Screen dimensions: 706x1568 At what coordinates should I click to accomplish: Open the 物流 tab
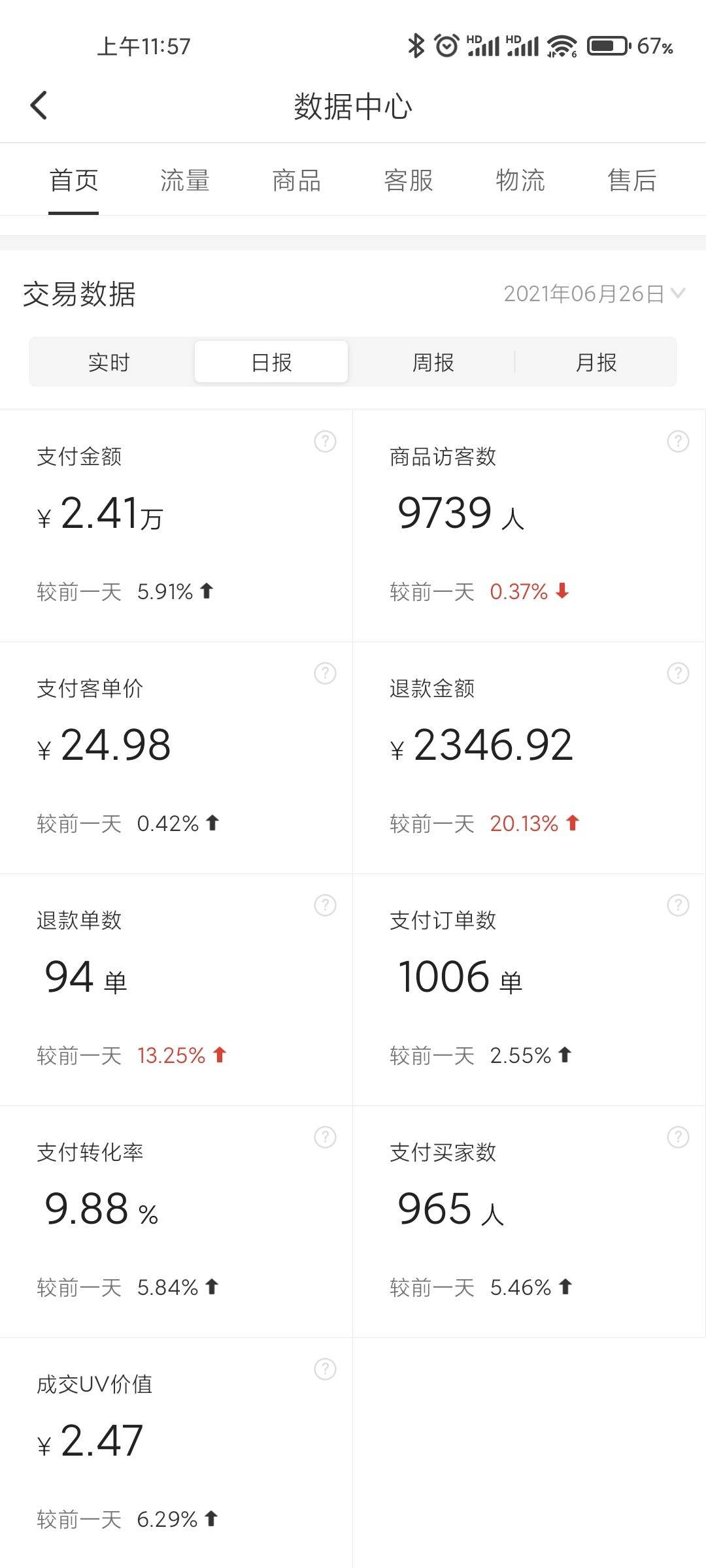pyautogui.click(x=520, y=180)
